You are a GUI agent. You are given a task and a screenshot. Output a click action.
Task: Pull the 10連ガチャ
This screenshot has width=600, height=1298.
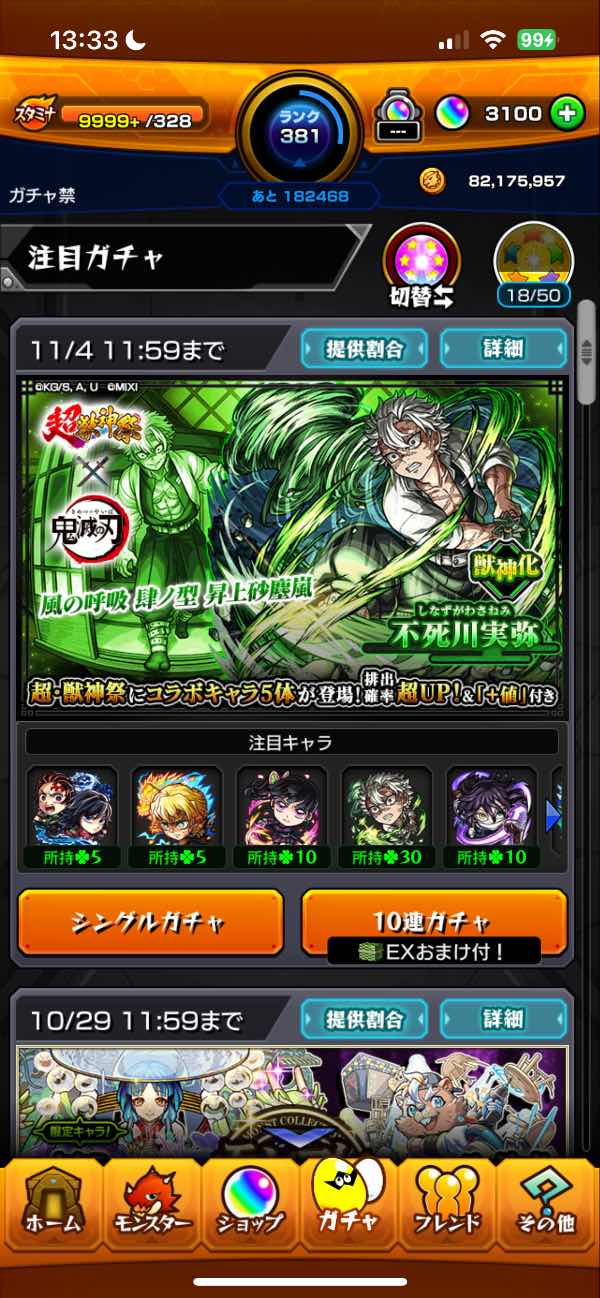[x=433, y=921]
